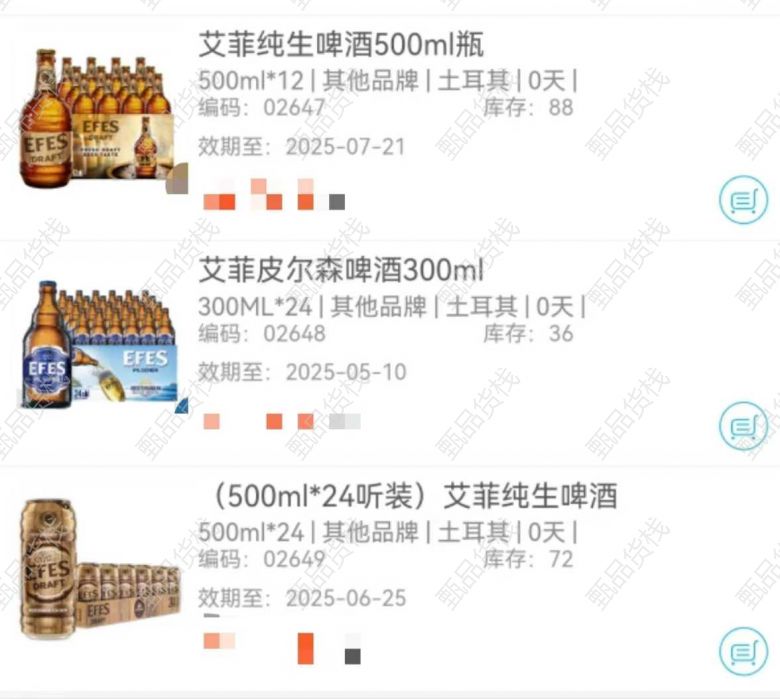Add 艾菲纯生啤酒 500ml*24听装 to cart
The width and height of the screenshot is (780, 699).
click(743, 652)
